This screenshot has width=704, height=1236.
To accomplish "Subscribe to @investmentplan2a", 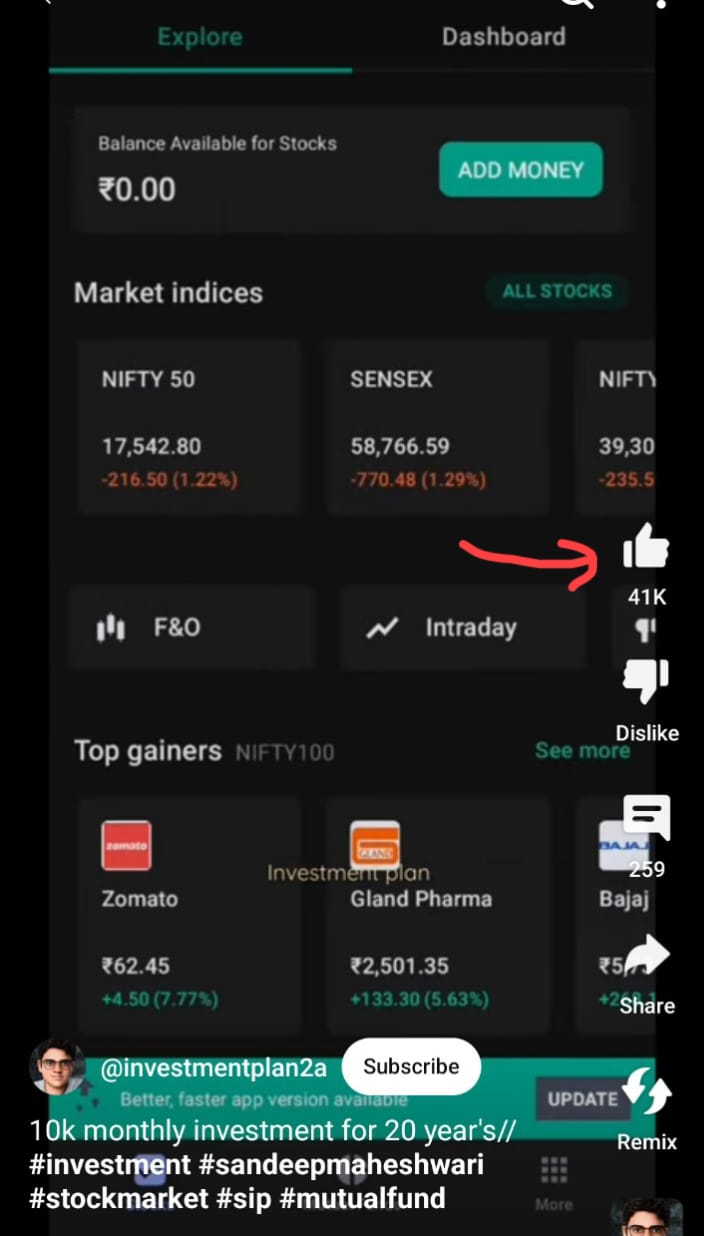I will coord(411,1066).
